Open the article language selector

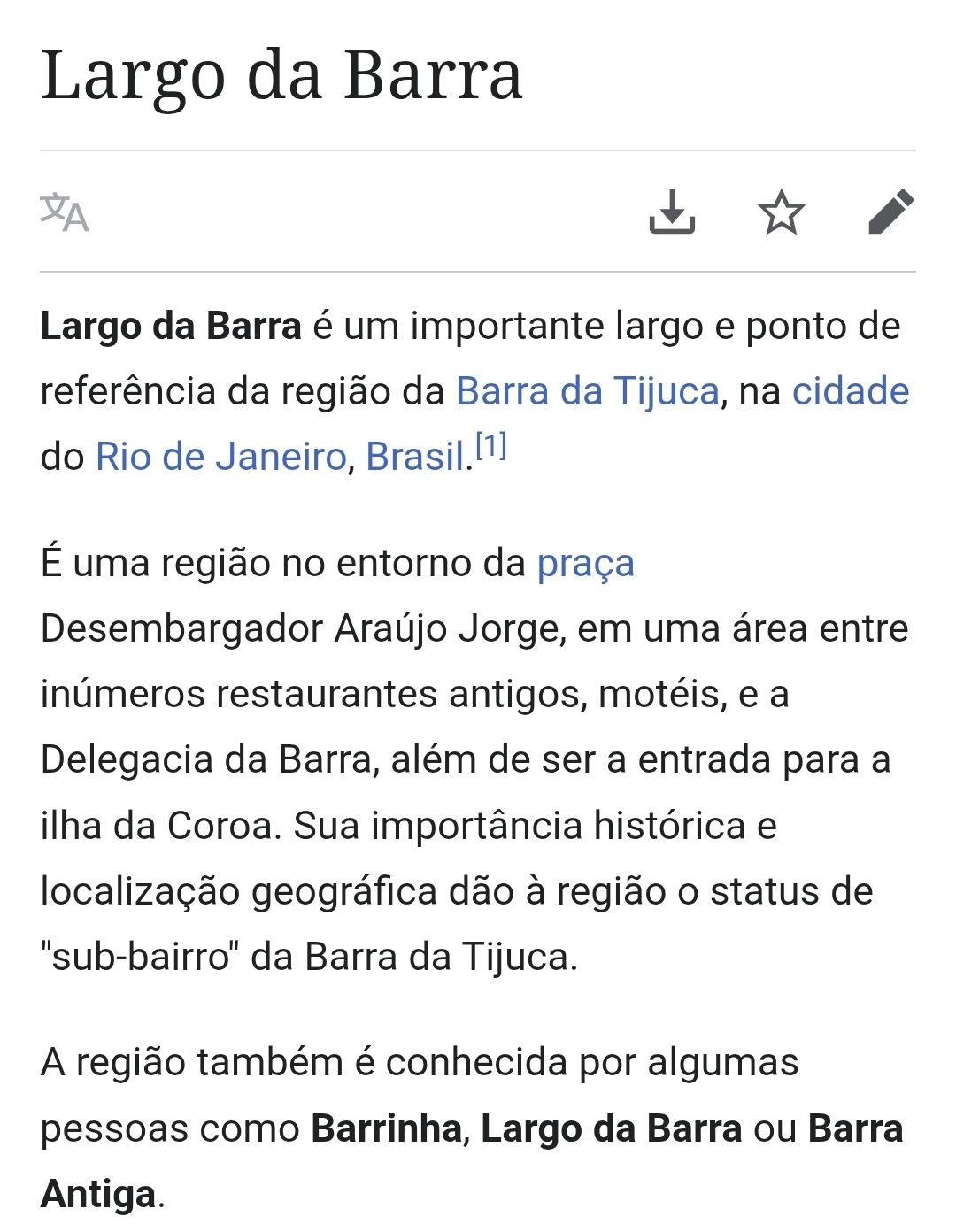[65, 212]
